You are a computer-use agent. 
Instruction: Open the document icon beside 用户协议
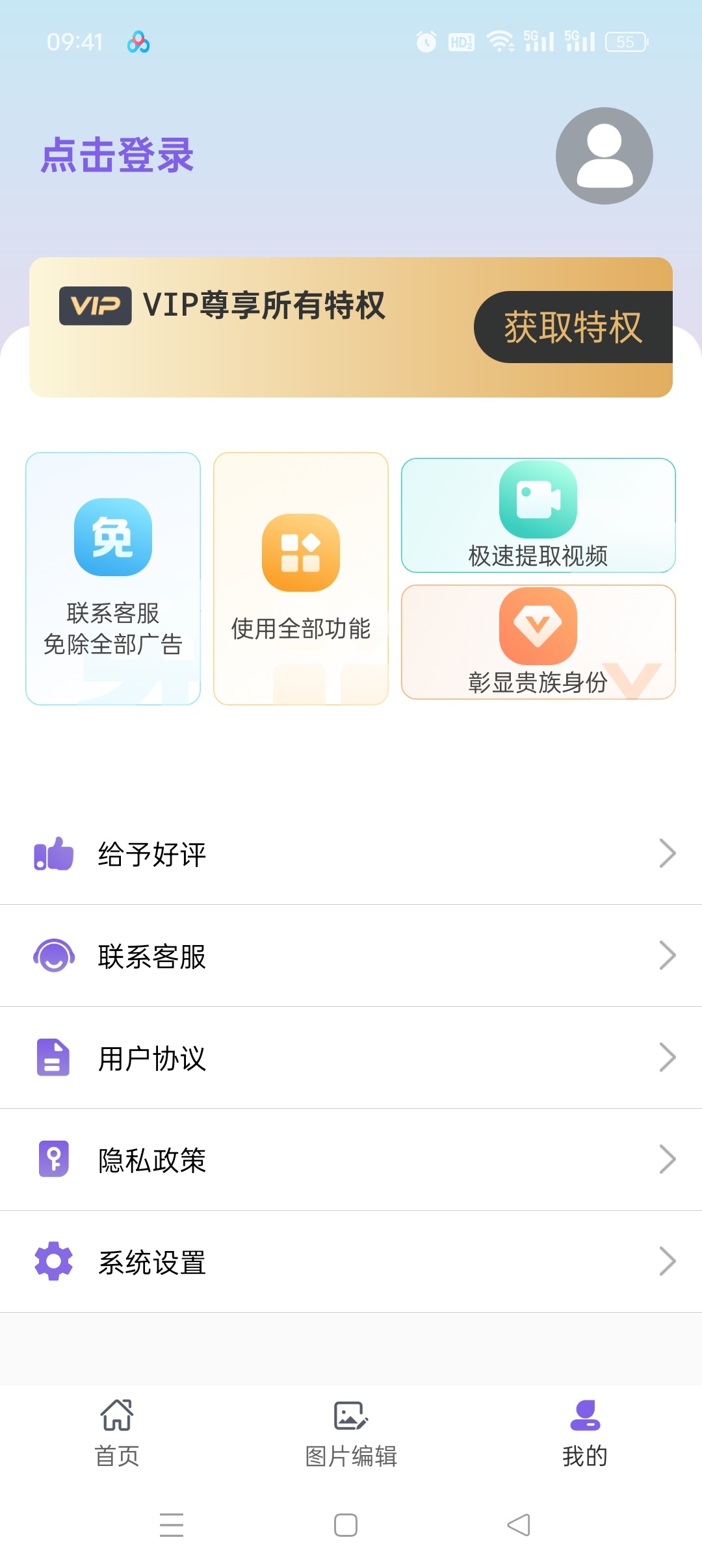tap(53, 1057)
